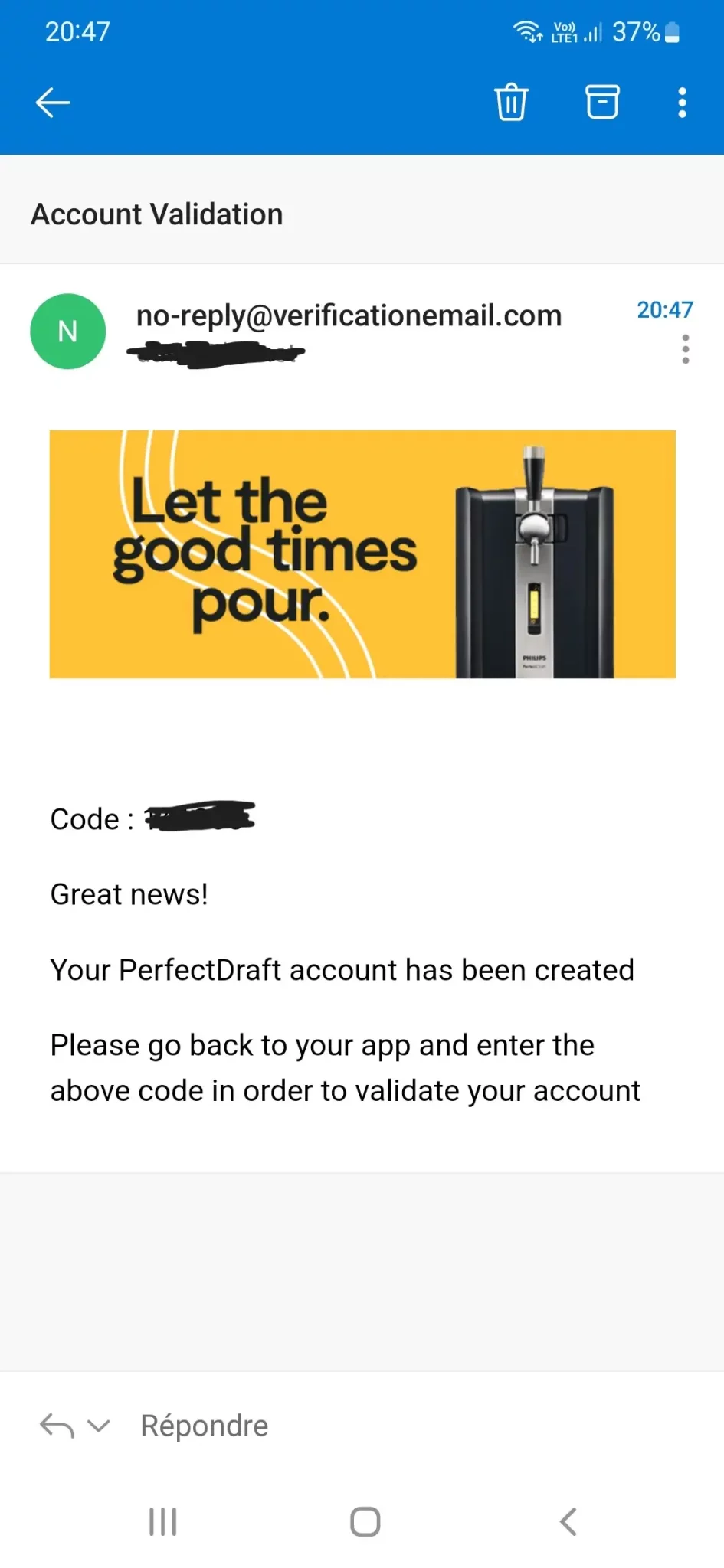Open the Répondre reply field

(x=205, y=1426)
